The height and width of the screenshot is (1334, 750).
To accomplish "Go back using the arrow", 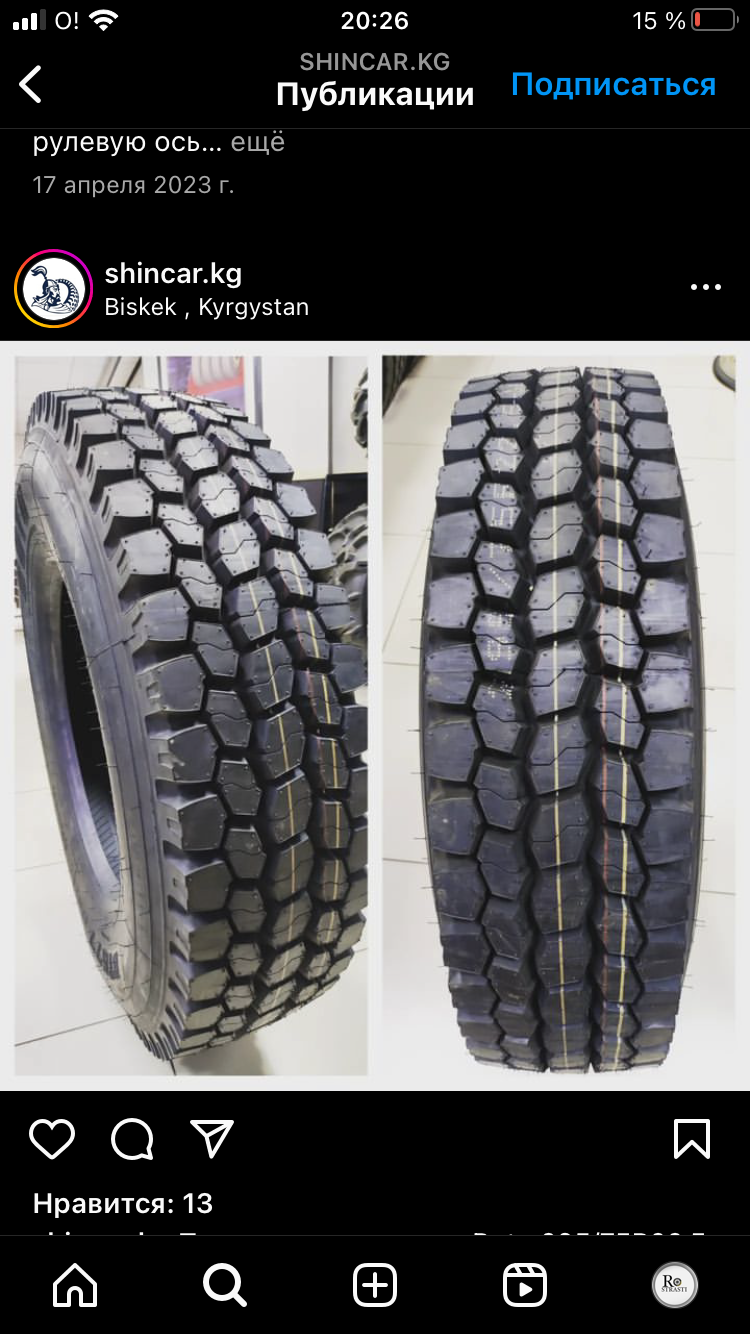I will (31, 85).
